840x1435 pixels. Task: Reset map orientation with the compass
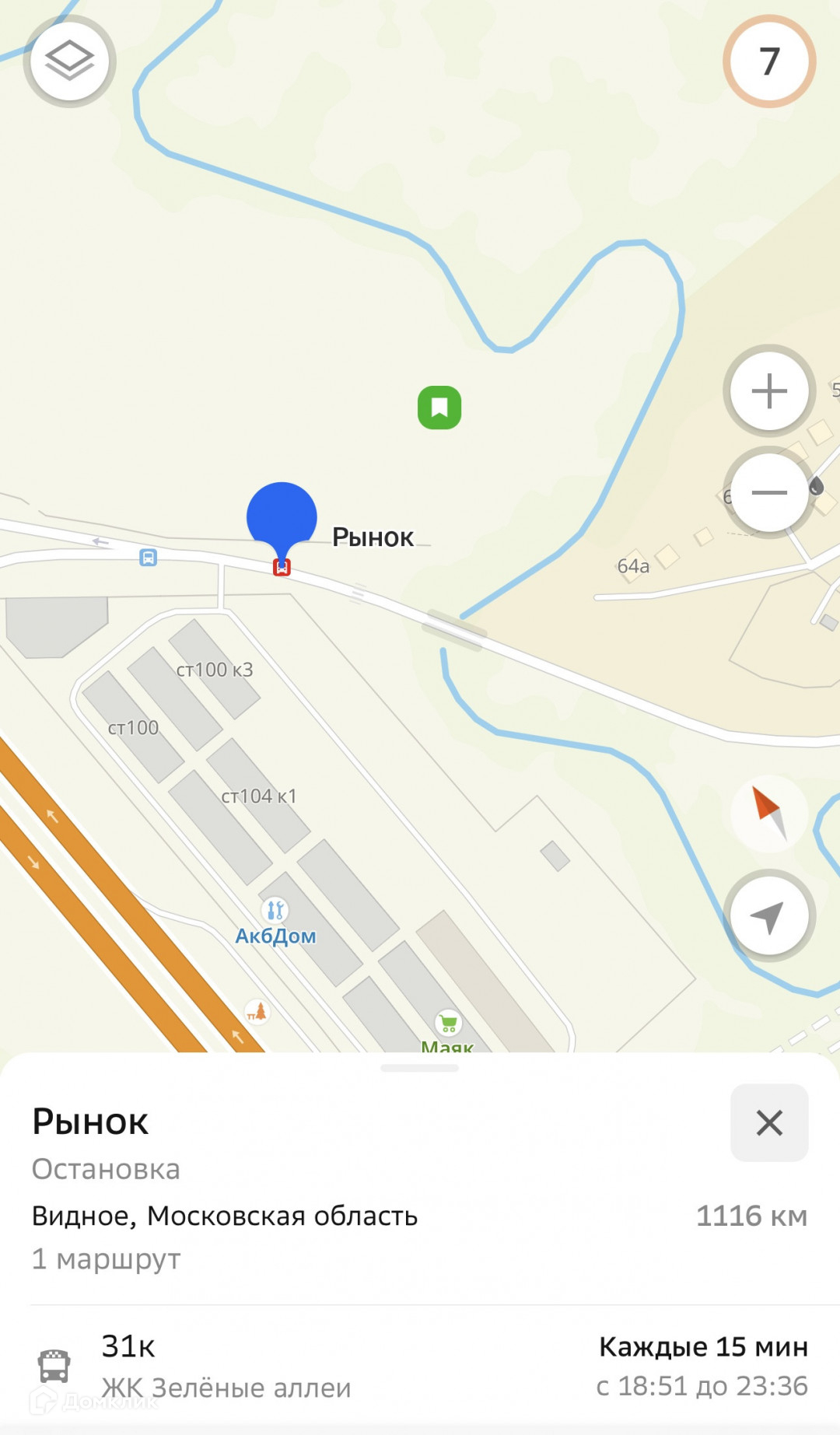pyautogui.click(x=769, y=814)
